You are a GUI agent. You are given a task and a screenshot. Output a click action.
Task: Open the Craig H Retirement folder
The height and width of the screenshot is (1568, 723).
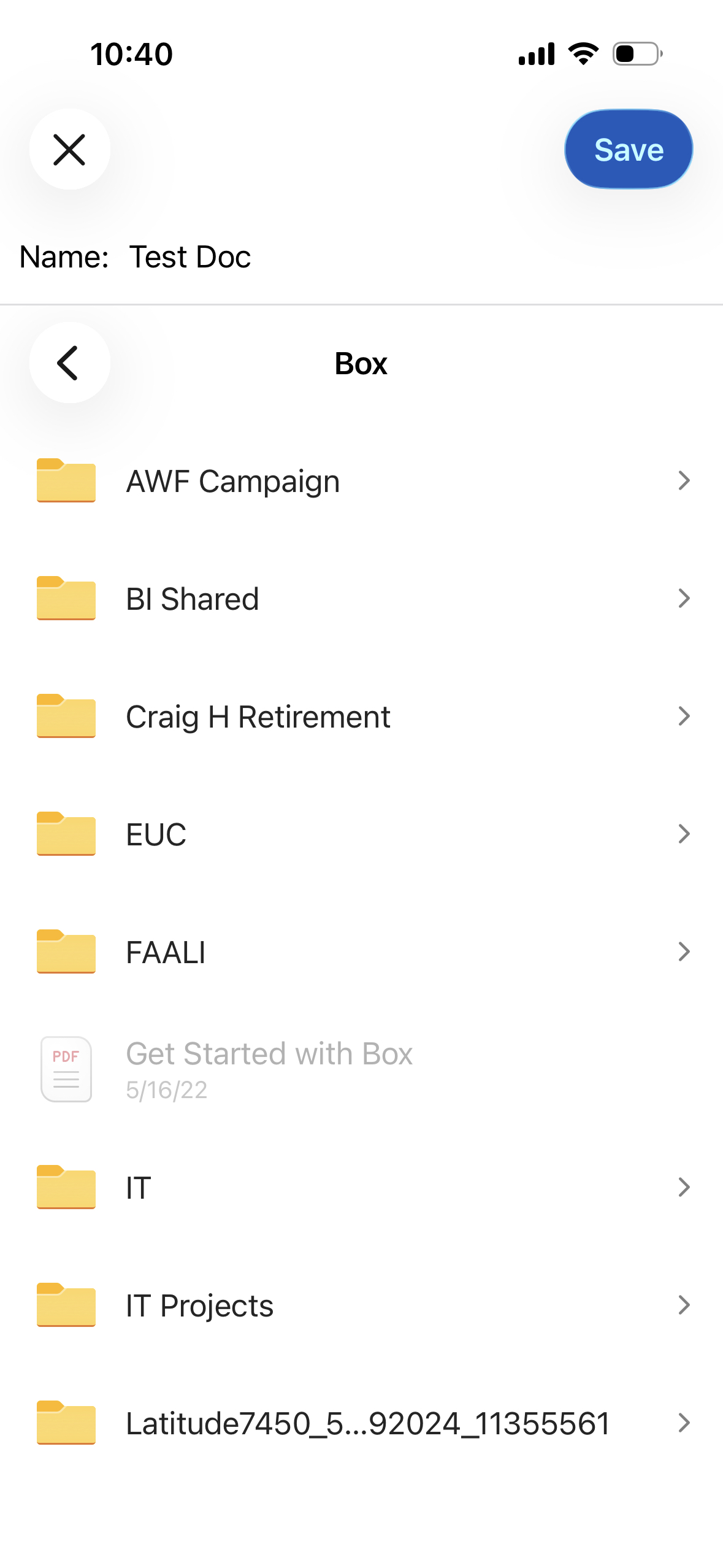click(x=361, y=717)
